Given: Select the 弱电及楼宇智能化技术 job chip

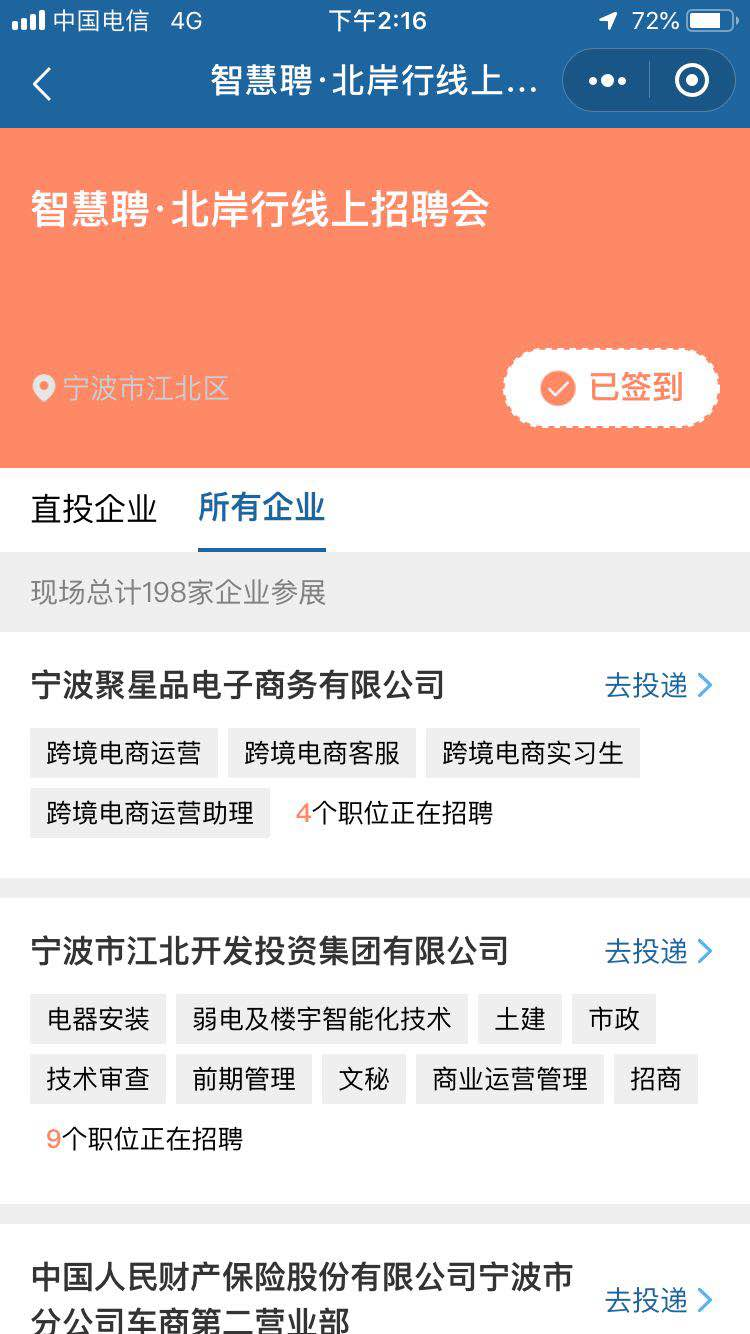Looking at the screenshot, I should click(x=322, y=1019).
